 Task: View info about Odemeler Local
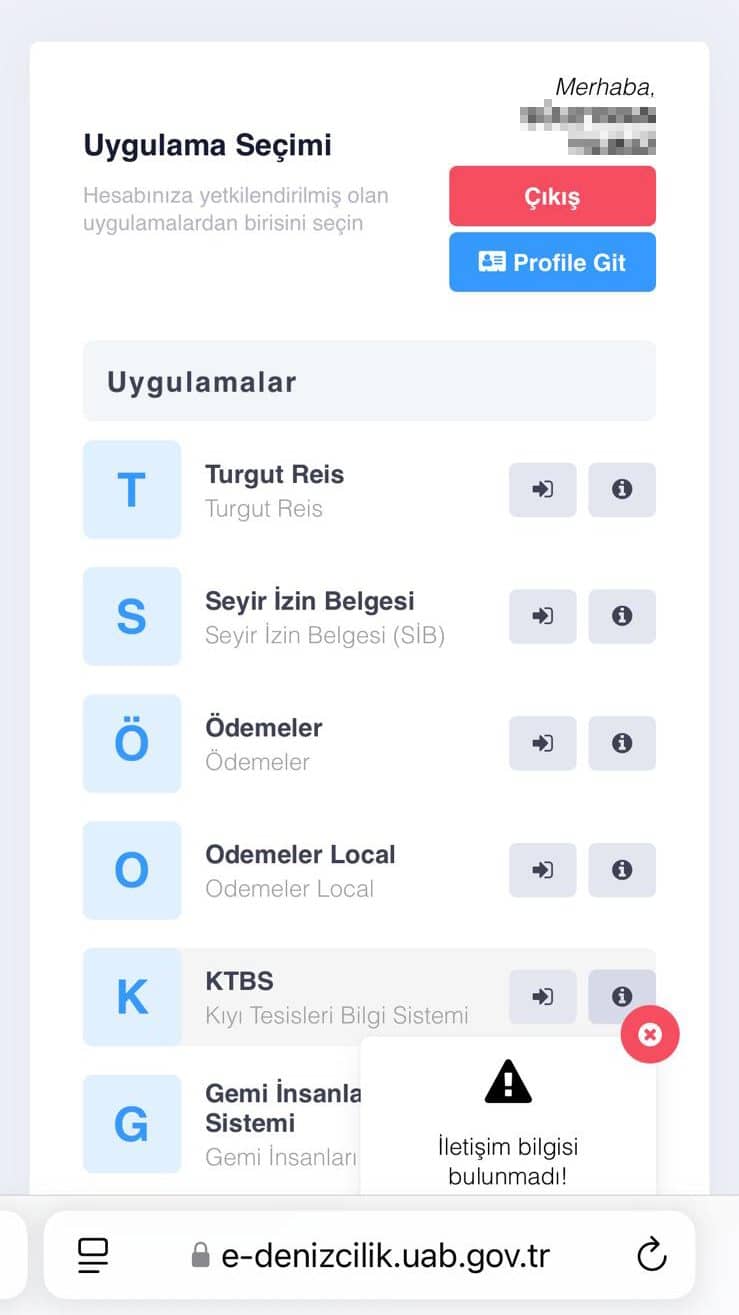[622, 870]
